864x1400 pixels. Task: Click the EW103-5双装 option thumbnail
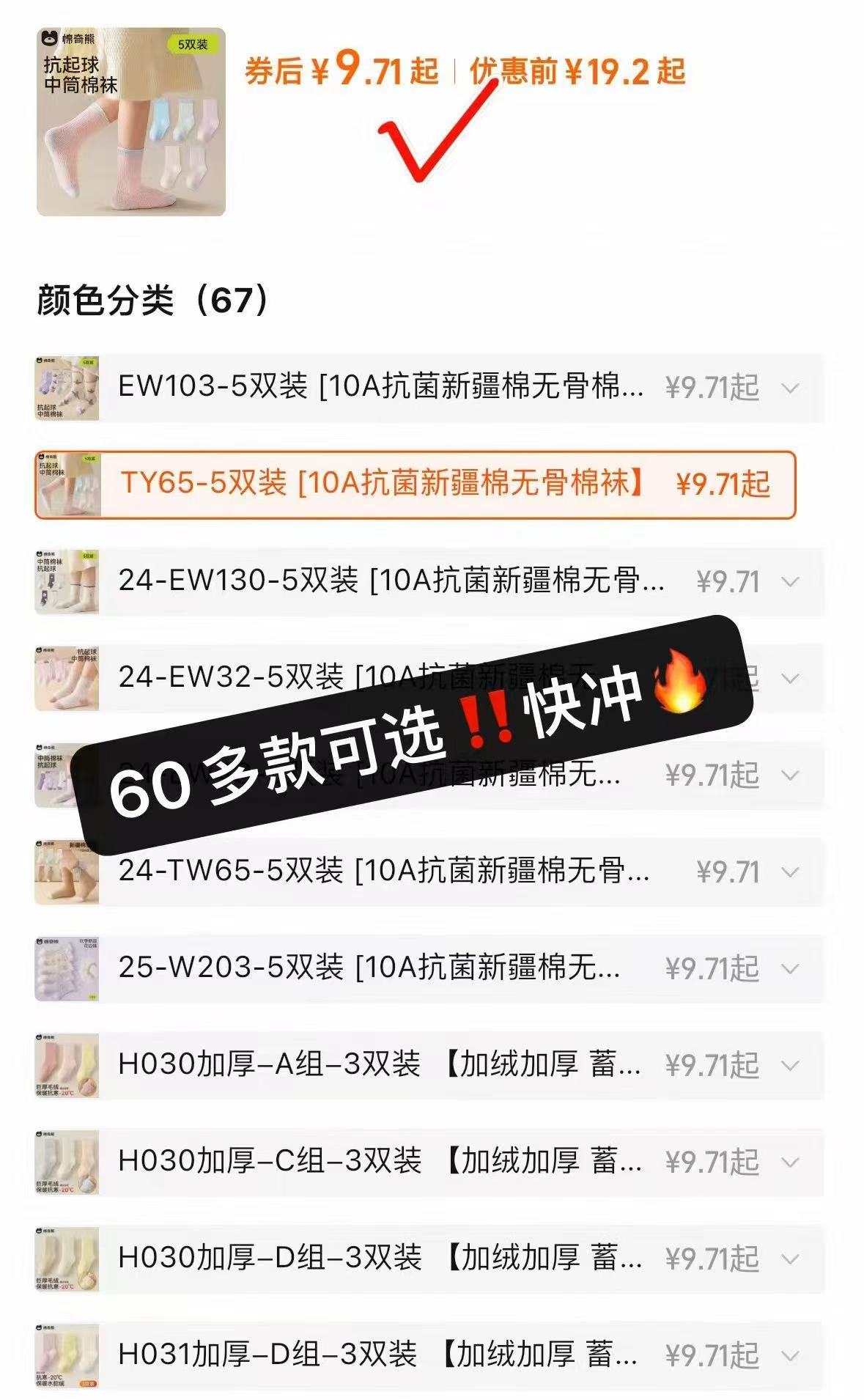(x=66, y=387)
